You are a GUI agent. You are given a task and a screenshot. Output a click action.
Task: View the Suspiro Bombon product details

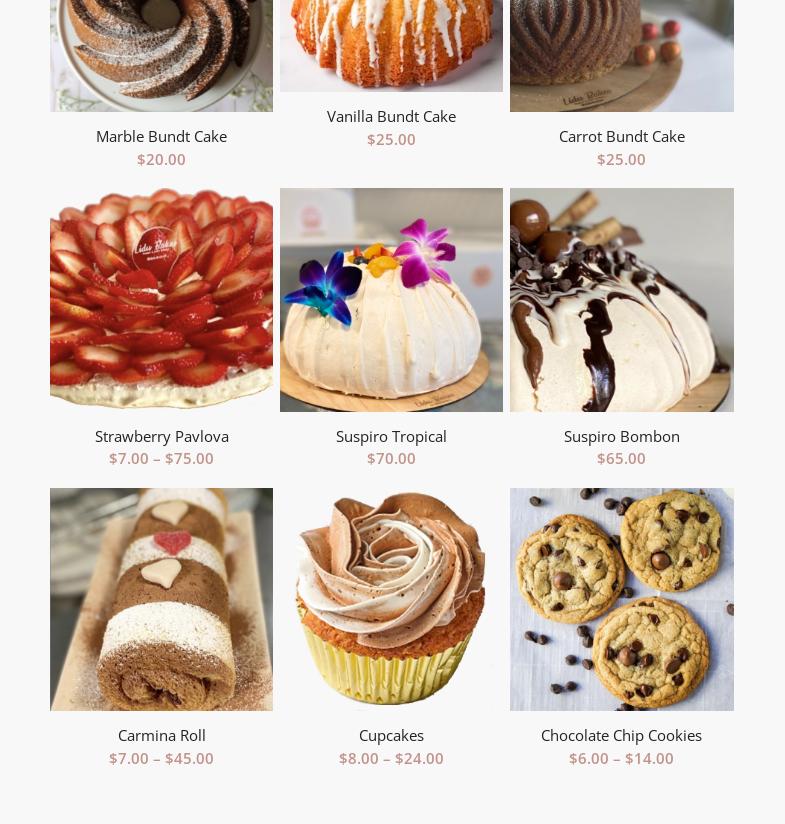tap(621, 436)
